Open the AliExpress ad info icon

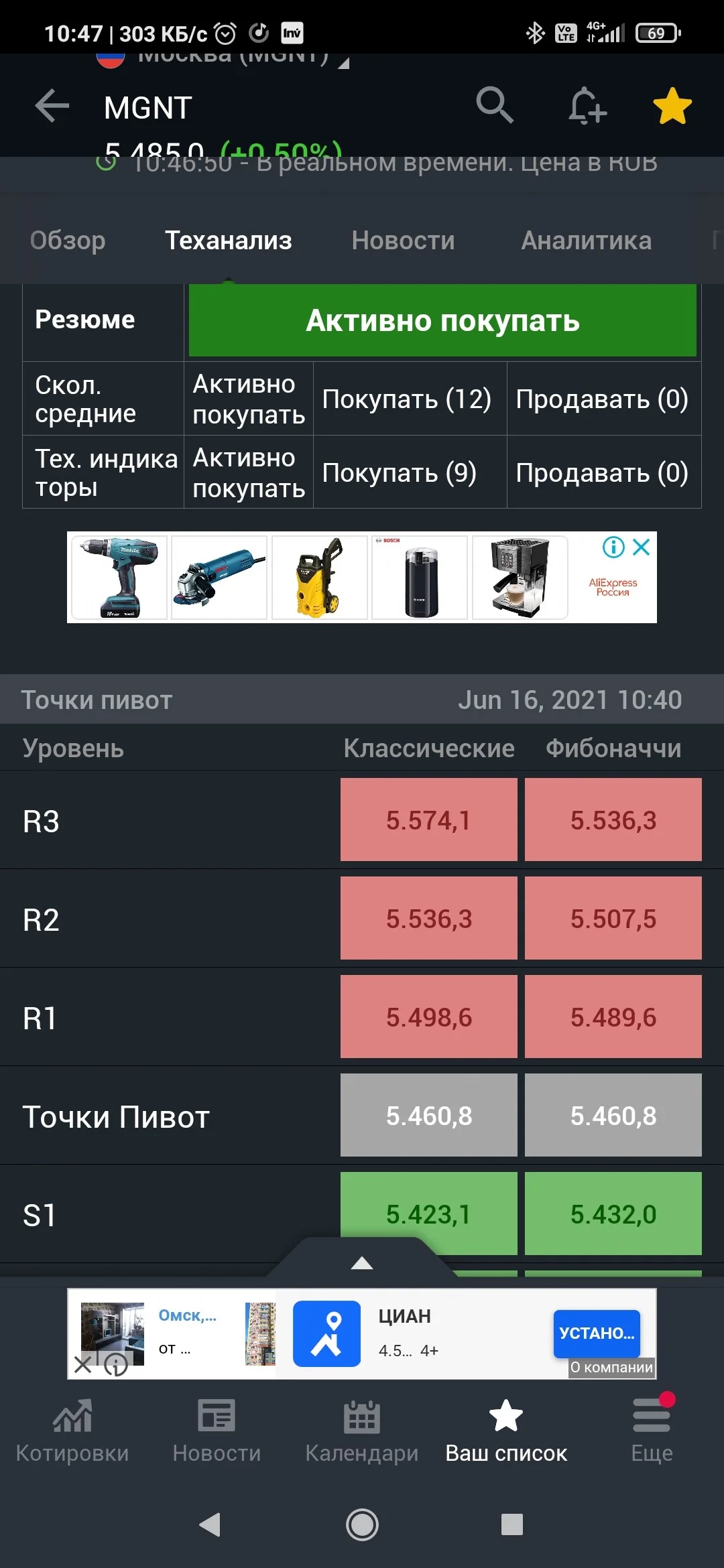pyautogui.click(x=613, y=547)
